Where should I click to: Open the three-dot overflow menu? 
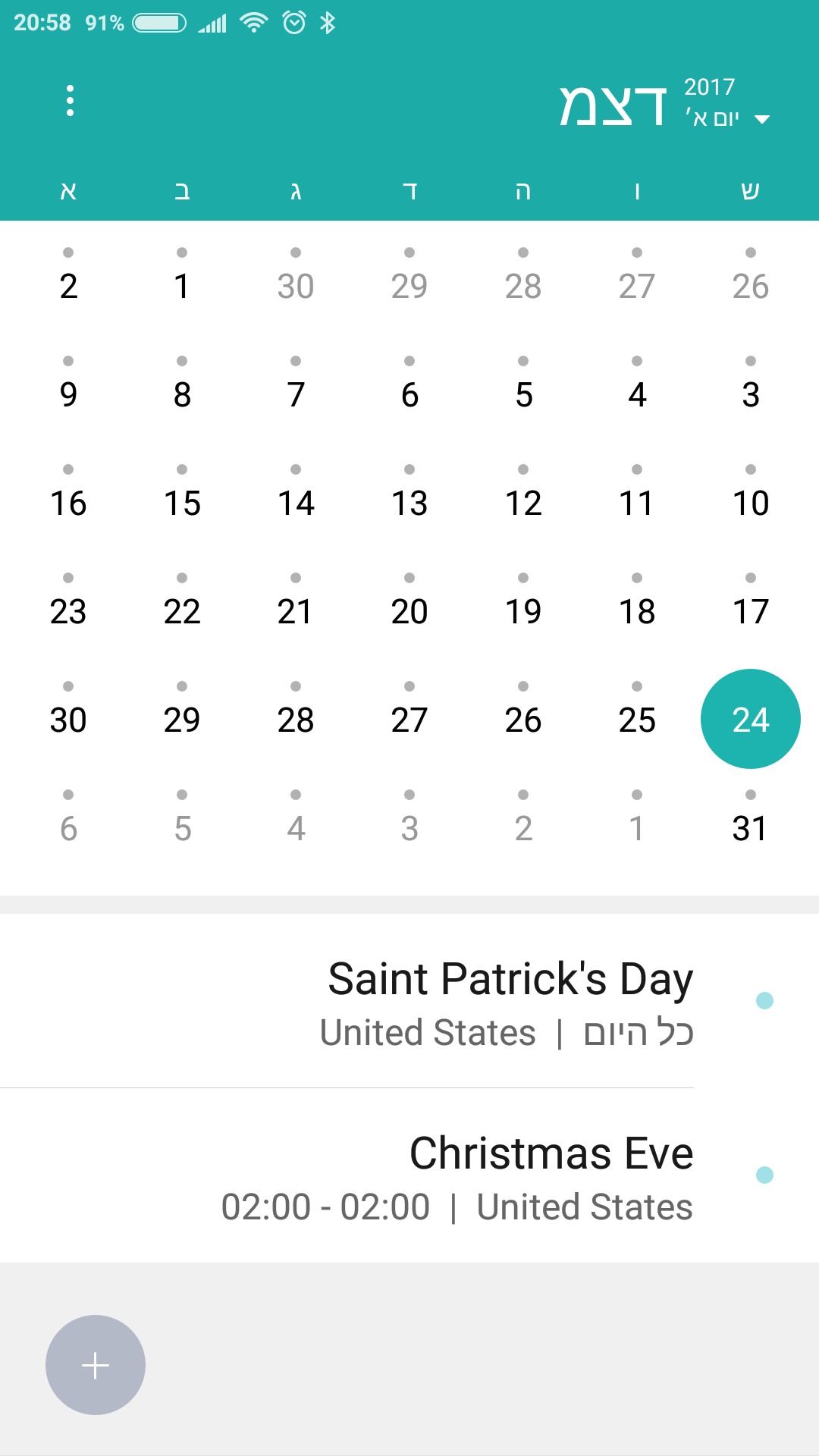click(70, 101)
